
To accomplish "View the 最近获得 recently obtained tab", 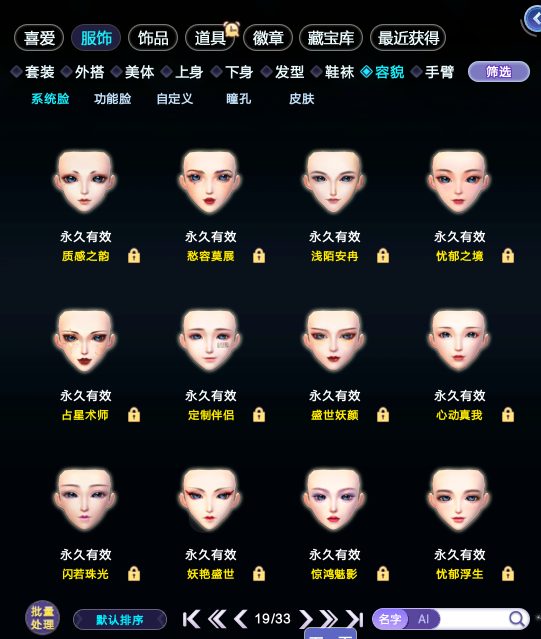I will pyautogui.click(x=408, y=38).
